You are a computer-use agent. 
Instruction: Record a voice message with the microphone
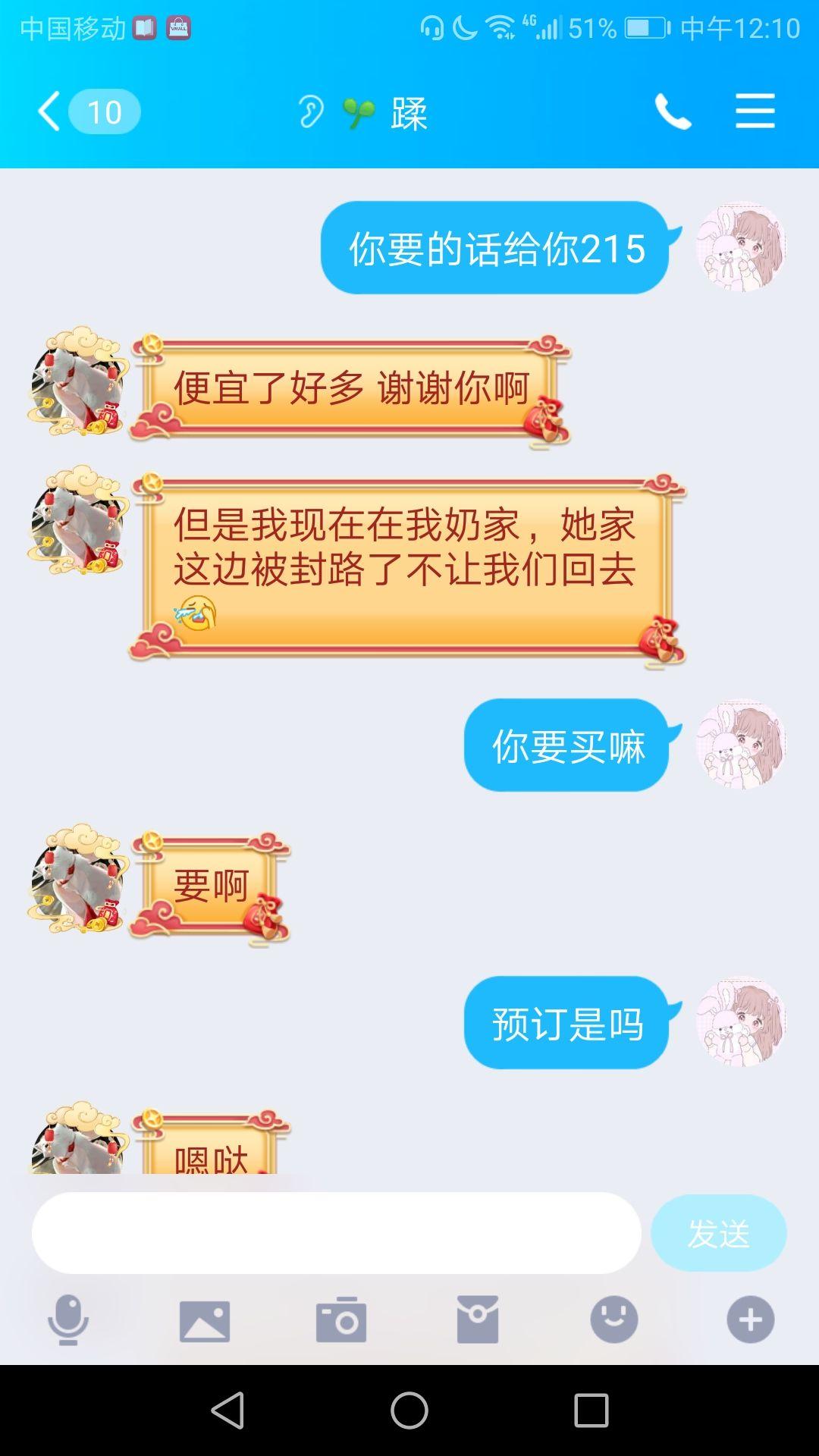point(68,1319)
